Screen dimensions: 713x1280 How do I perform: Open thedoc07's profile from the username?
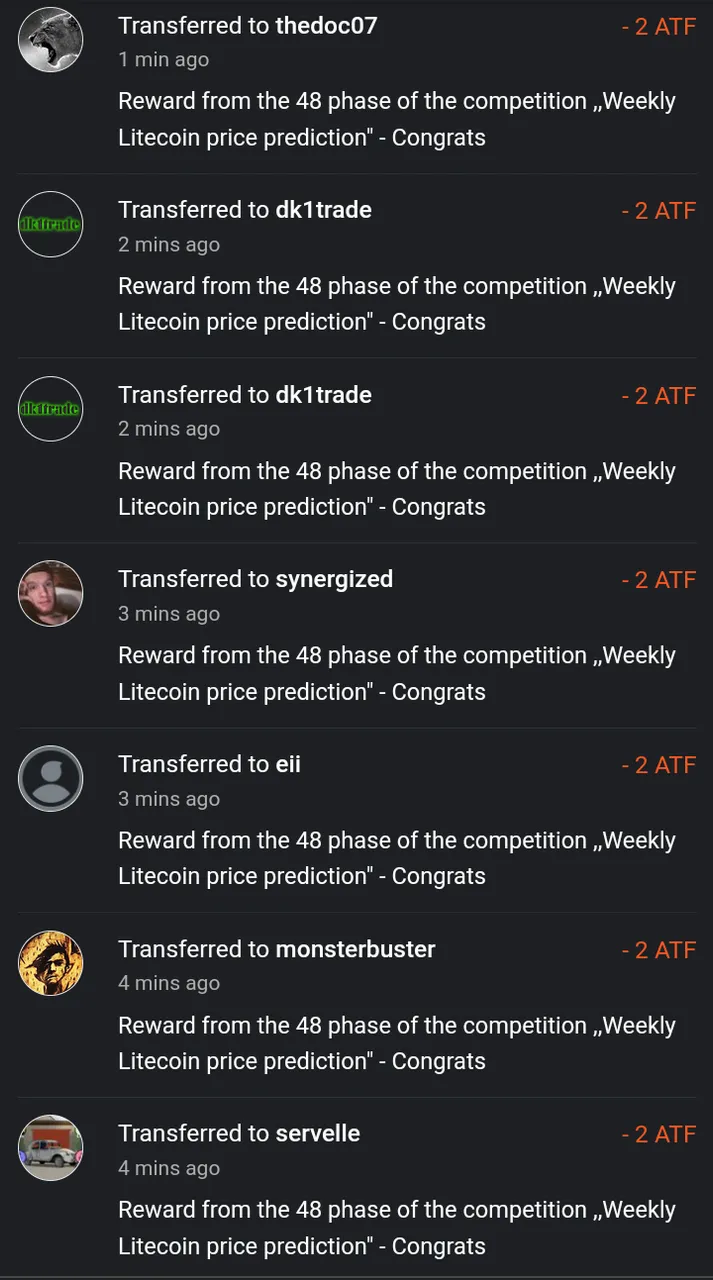326,26
